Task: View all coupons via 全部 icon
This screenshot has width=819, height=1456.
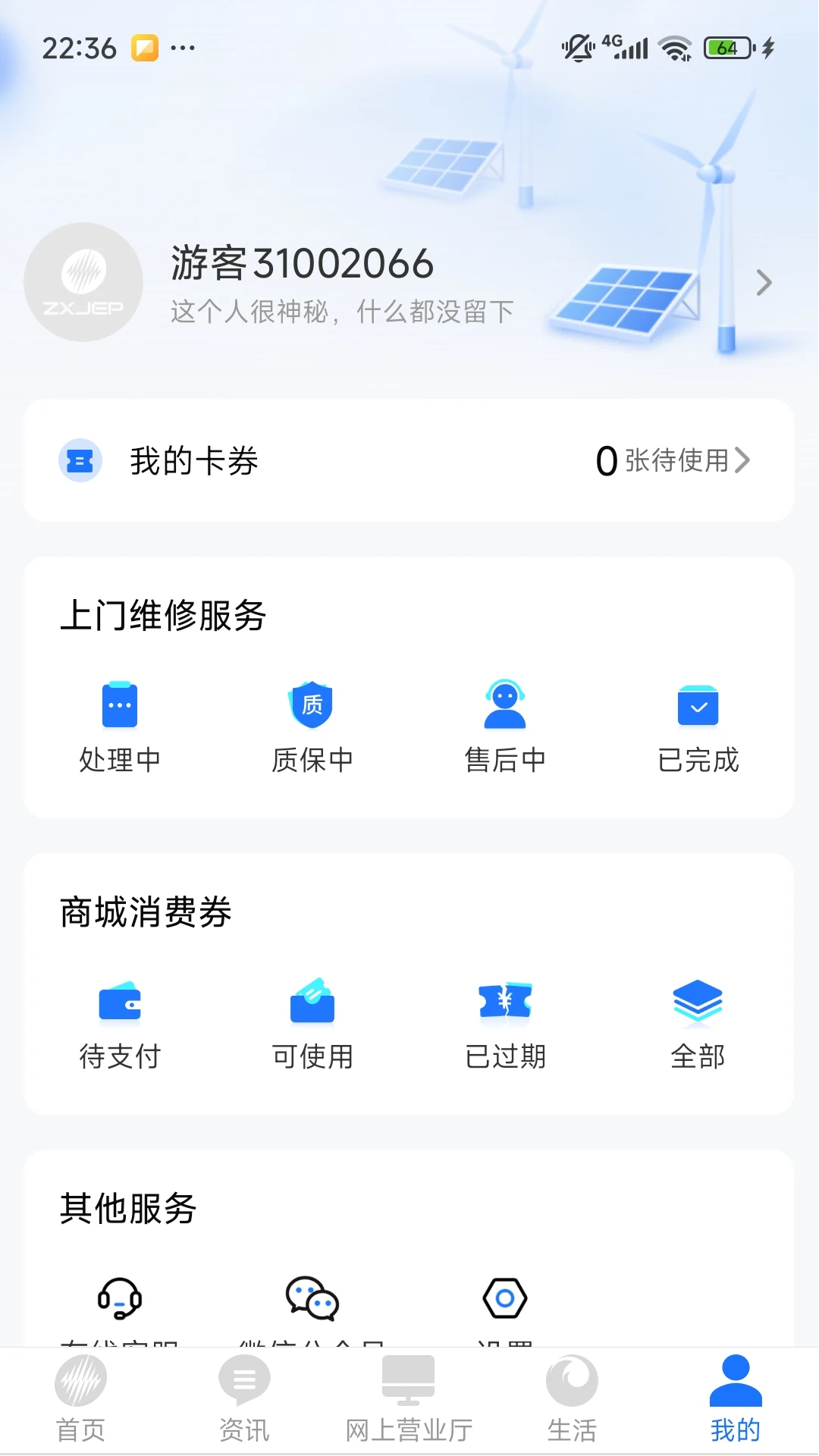Action: 698,1002
